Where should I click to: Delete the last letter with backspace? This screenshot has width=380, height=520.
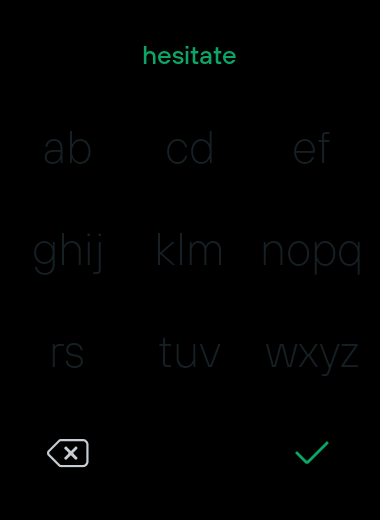pos(68,453)
